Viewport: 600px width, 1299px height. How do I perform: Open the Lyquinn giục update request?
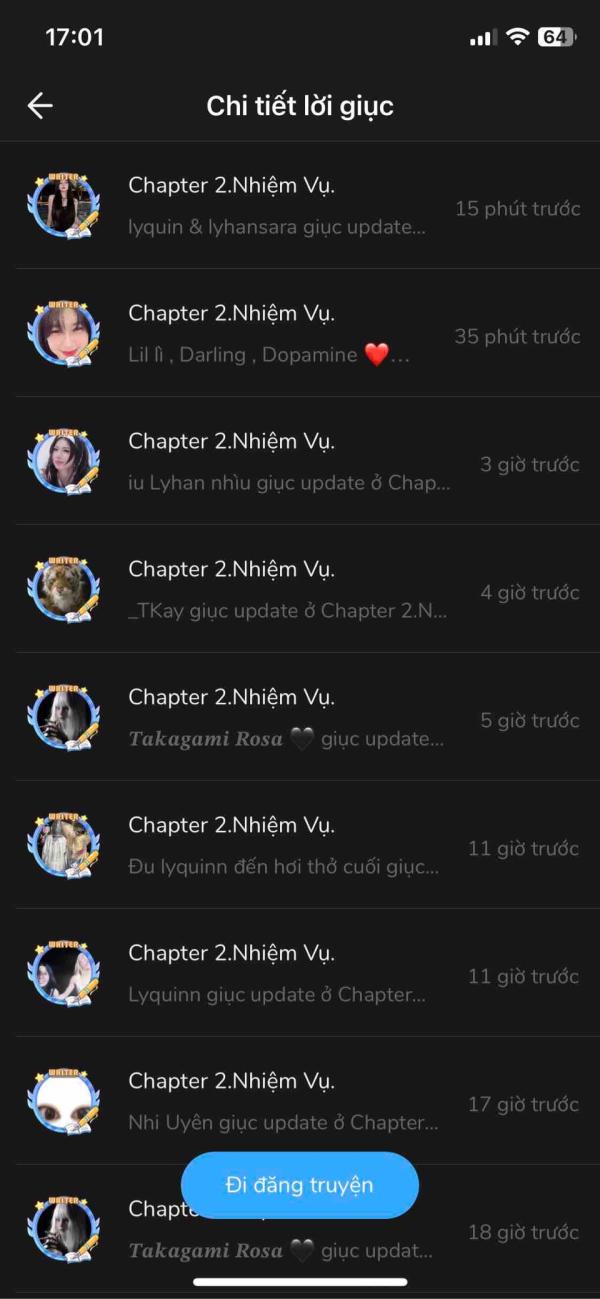tap(300, 973)
